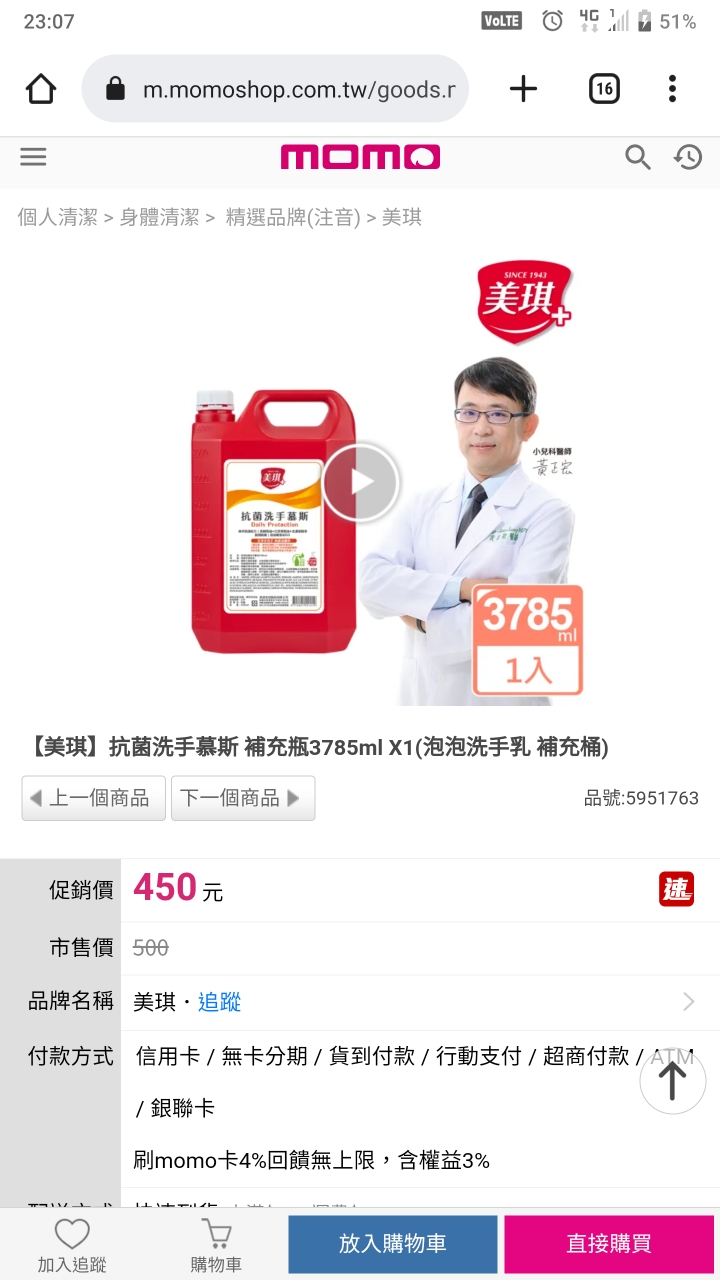Open browsing history icon

tap(688, 157)
